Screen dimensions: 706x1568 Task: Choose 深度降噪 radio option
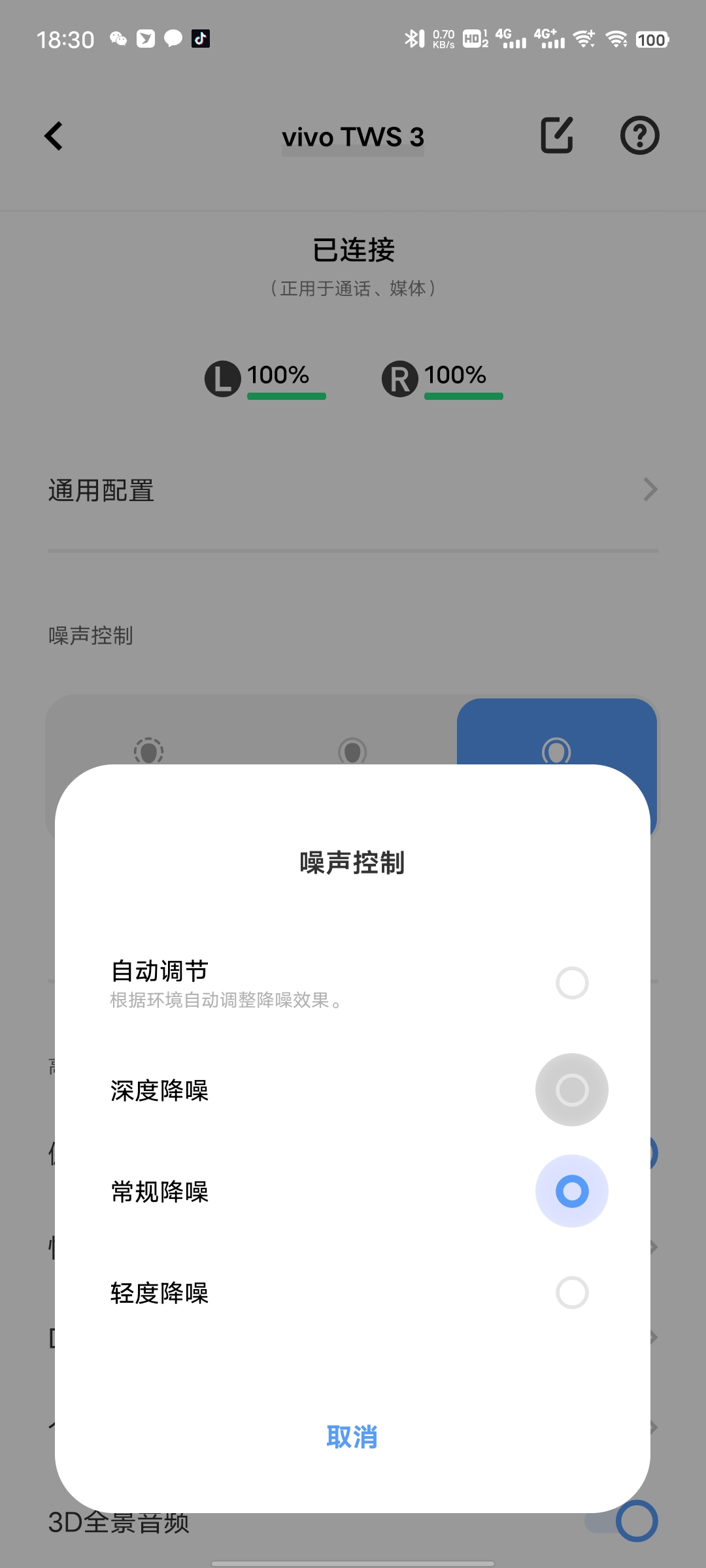[571, 1090]
